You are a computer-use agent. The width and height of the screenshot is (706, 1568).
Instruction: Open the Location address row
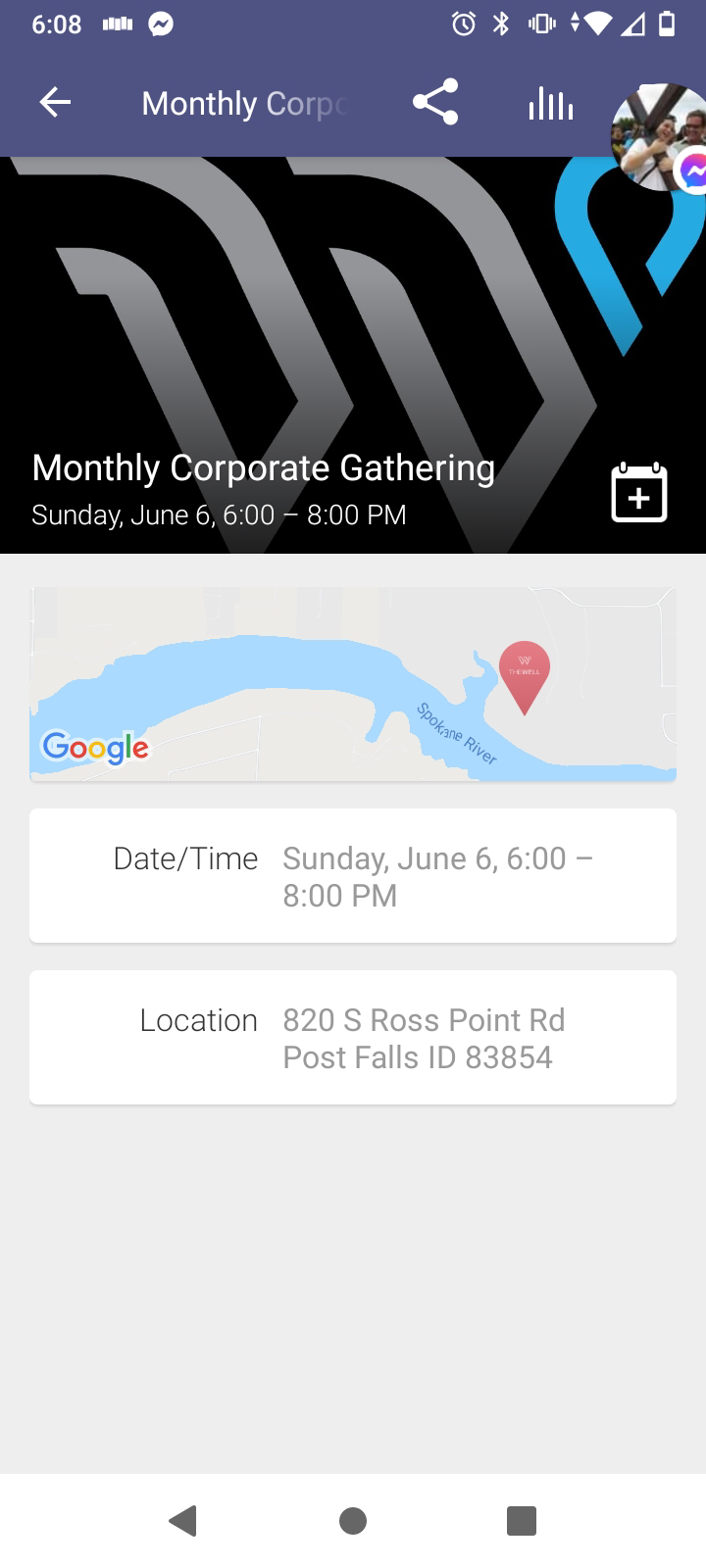coord(353,1038)
